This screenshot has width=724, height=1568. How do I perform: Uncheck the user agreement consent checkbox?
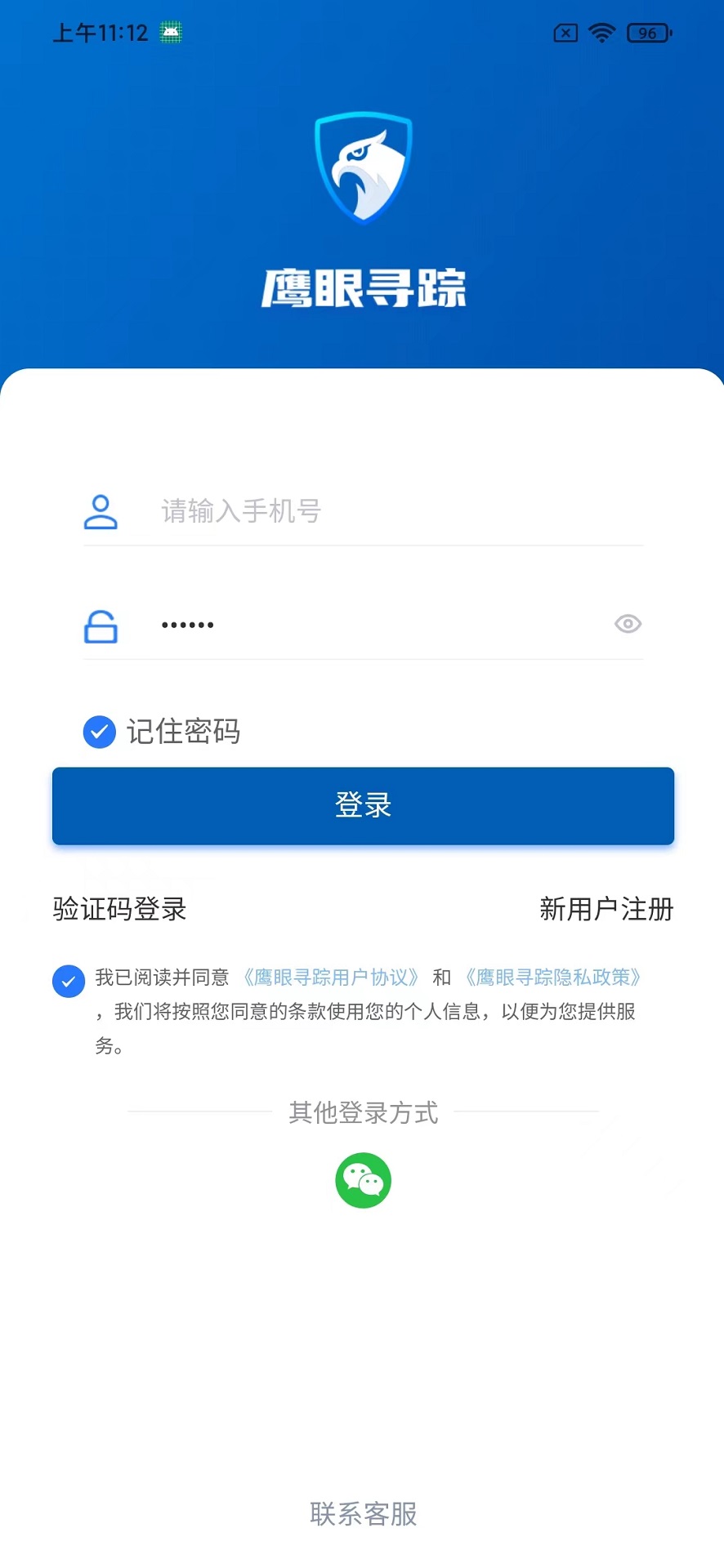69,981
